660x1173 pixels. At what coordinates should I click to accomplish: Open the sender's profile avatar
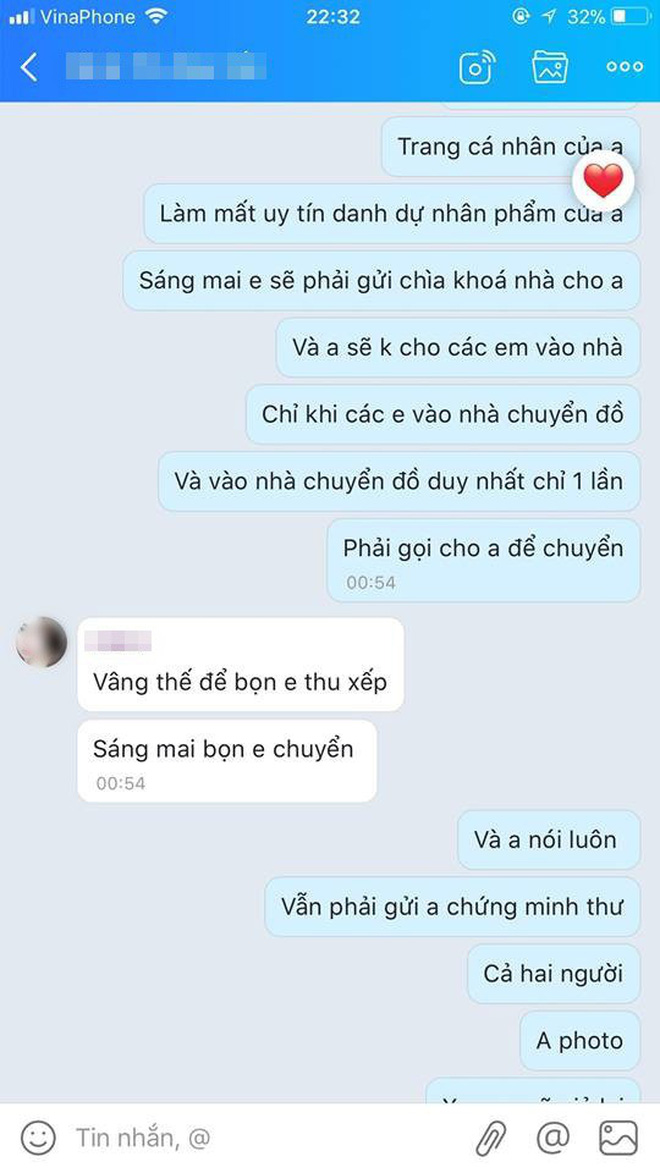(42, 642)
